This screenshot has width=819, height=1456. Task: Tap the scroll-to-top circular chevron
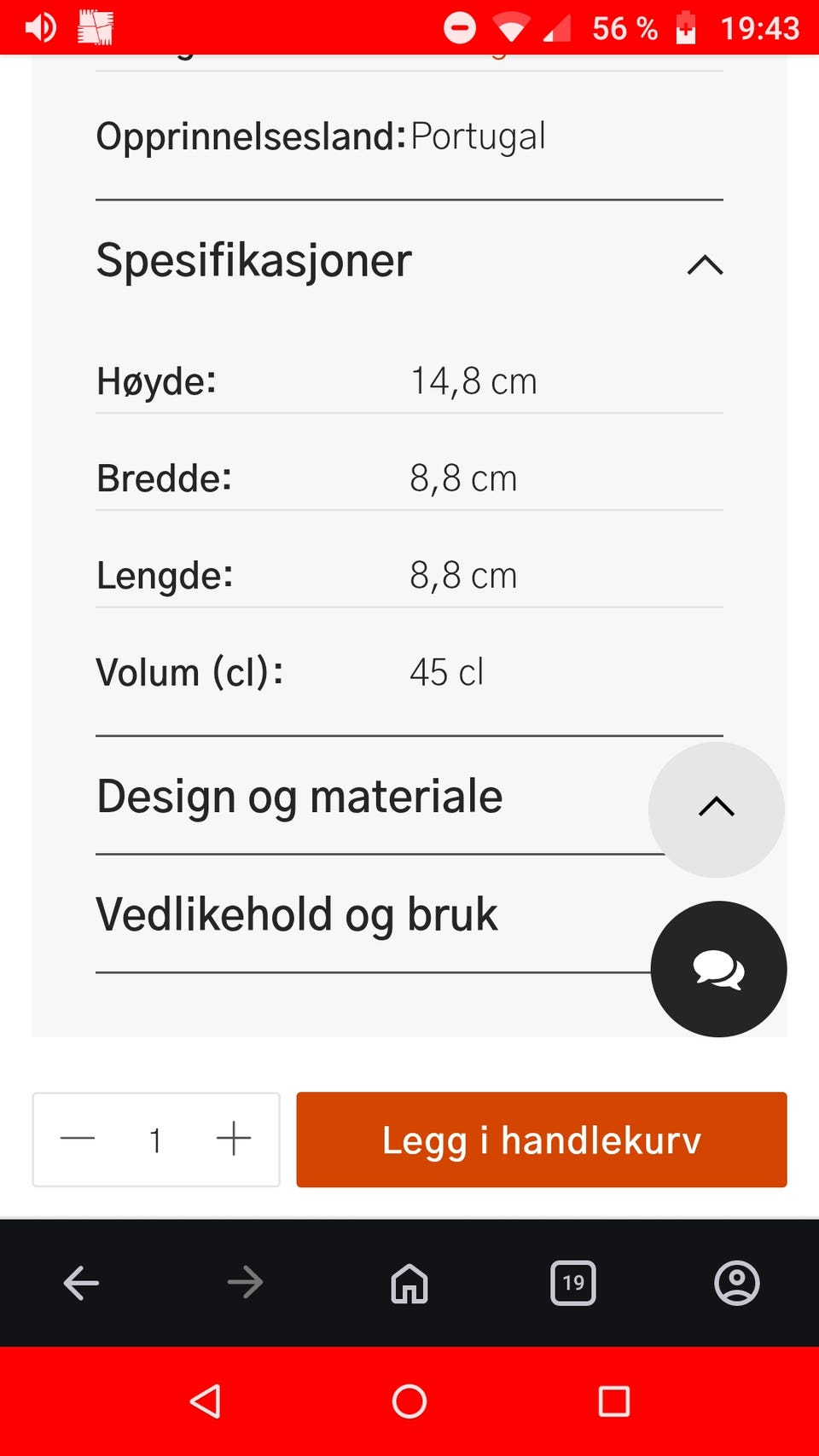click(x=716, y=809)
